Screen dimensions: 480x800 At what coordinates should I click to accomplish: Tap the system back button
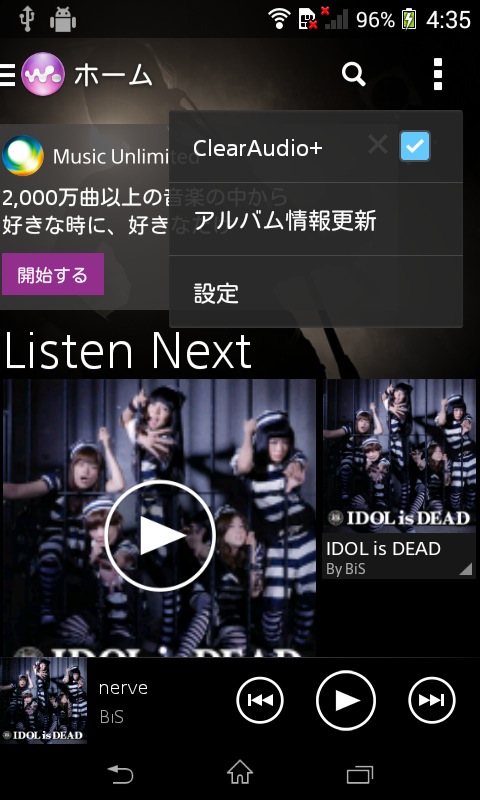(x=120, y=775)
